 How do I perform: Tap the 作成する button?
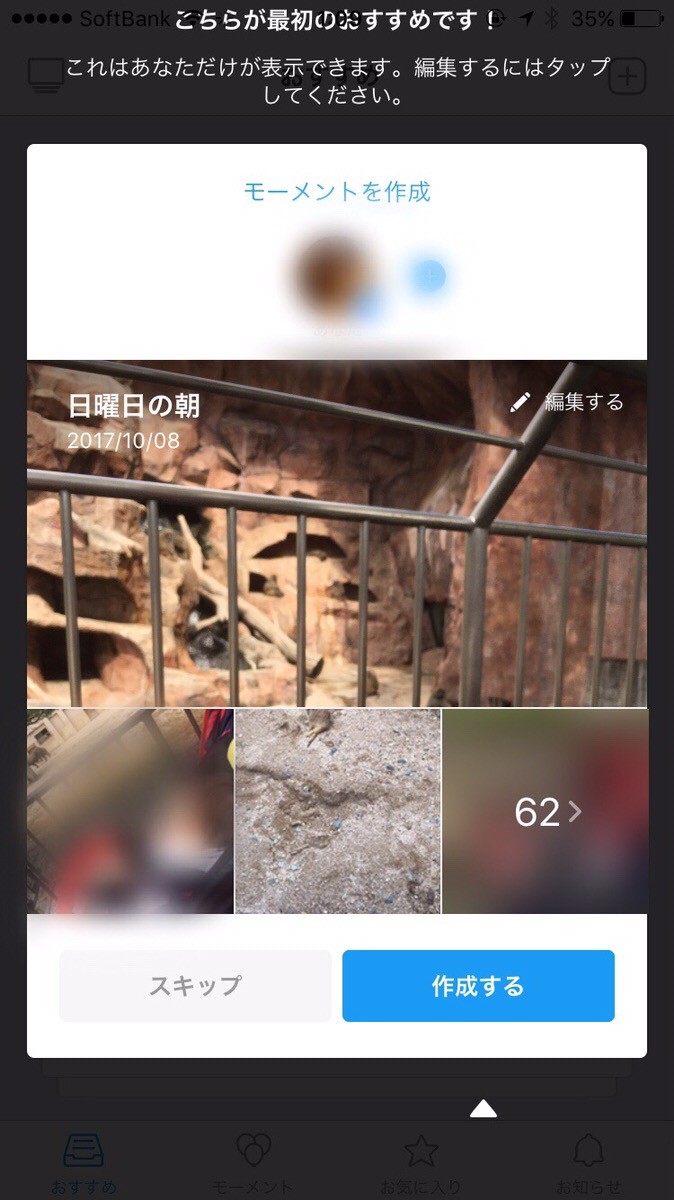tap(478, 986)
